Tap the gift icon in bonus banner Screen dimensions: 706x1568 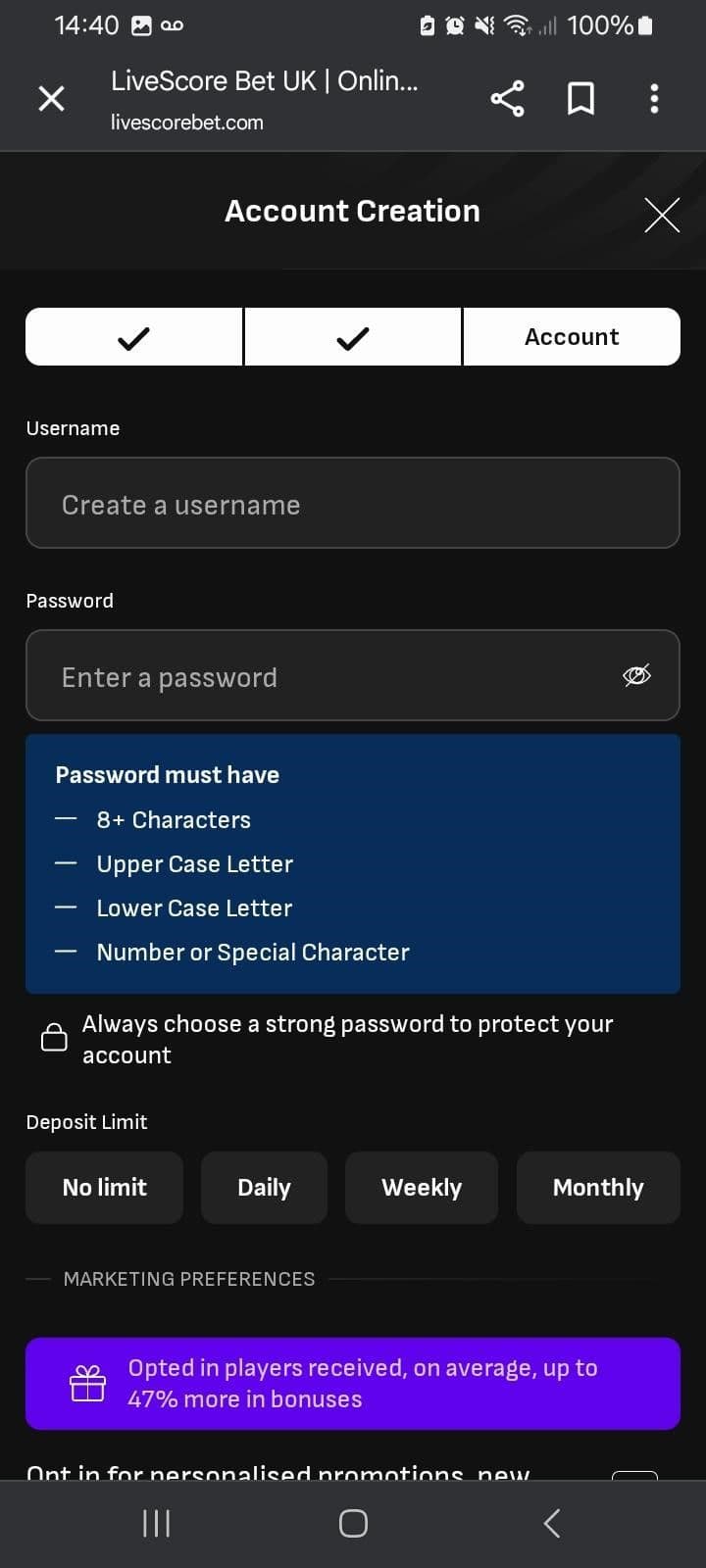pyautogui.click(x=88, y=1384)
